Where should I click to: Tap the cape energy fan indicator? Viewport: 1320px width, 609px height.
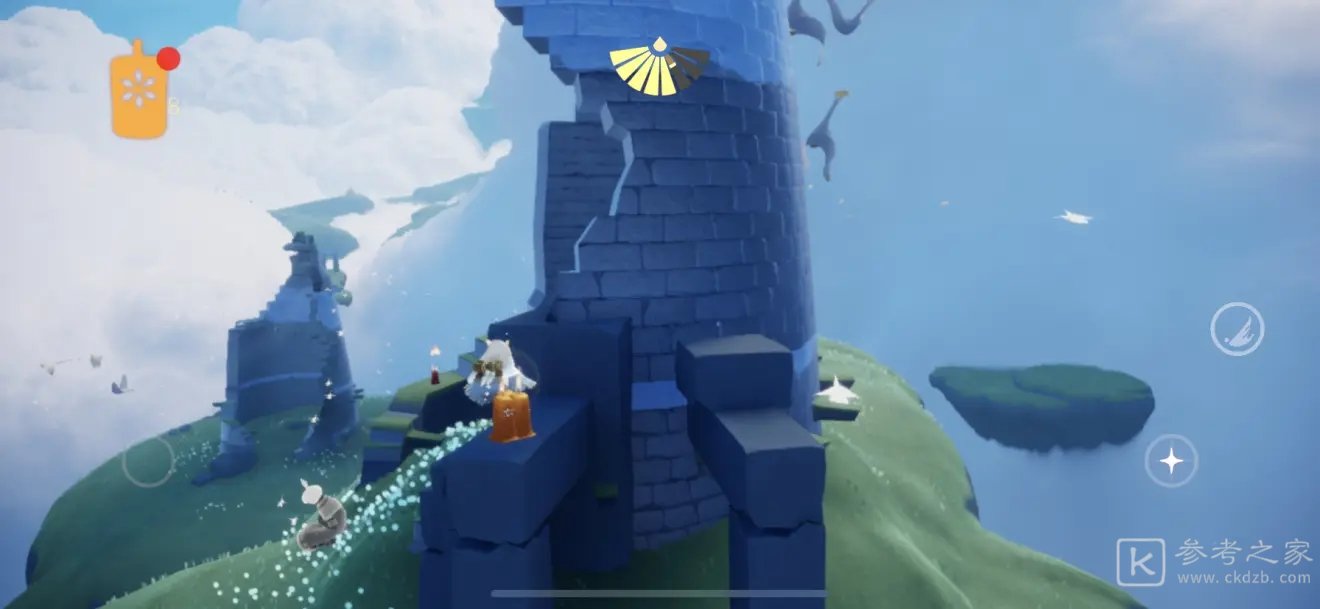(x=659, y=68)
